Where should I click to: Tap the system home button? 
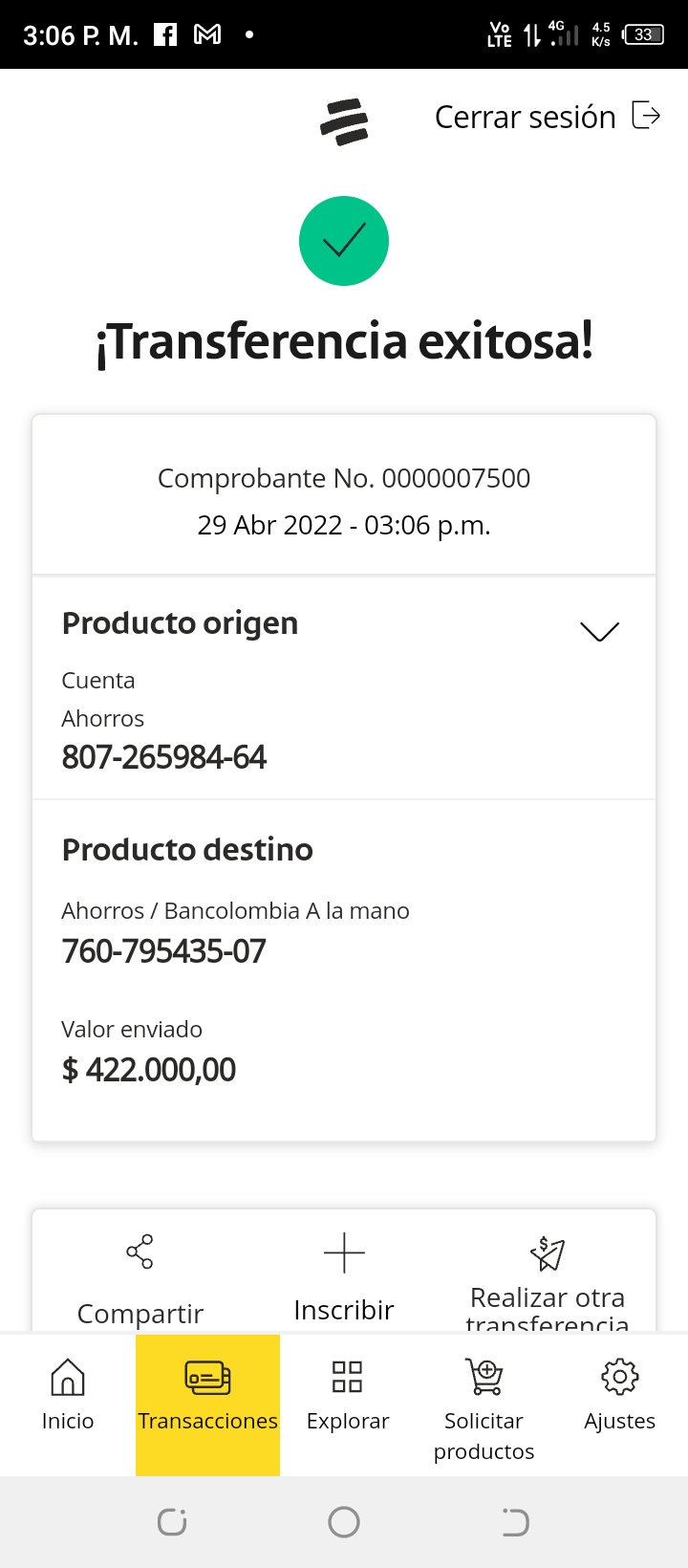click(x=344, y=1522)
